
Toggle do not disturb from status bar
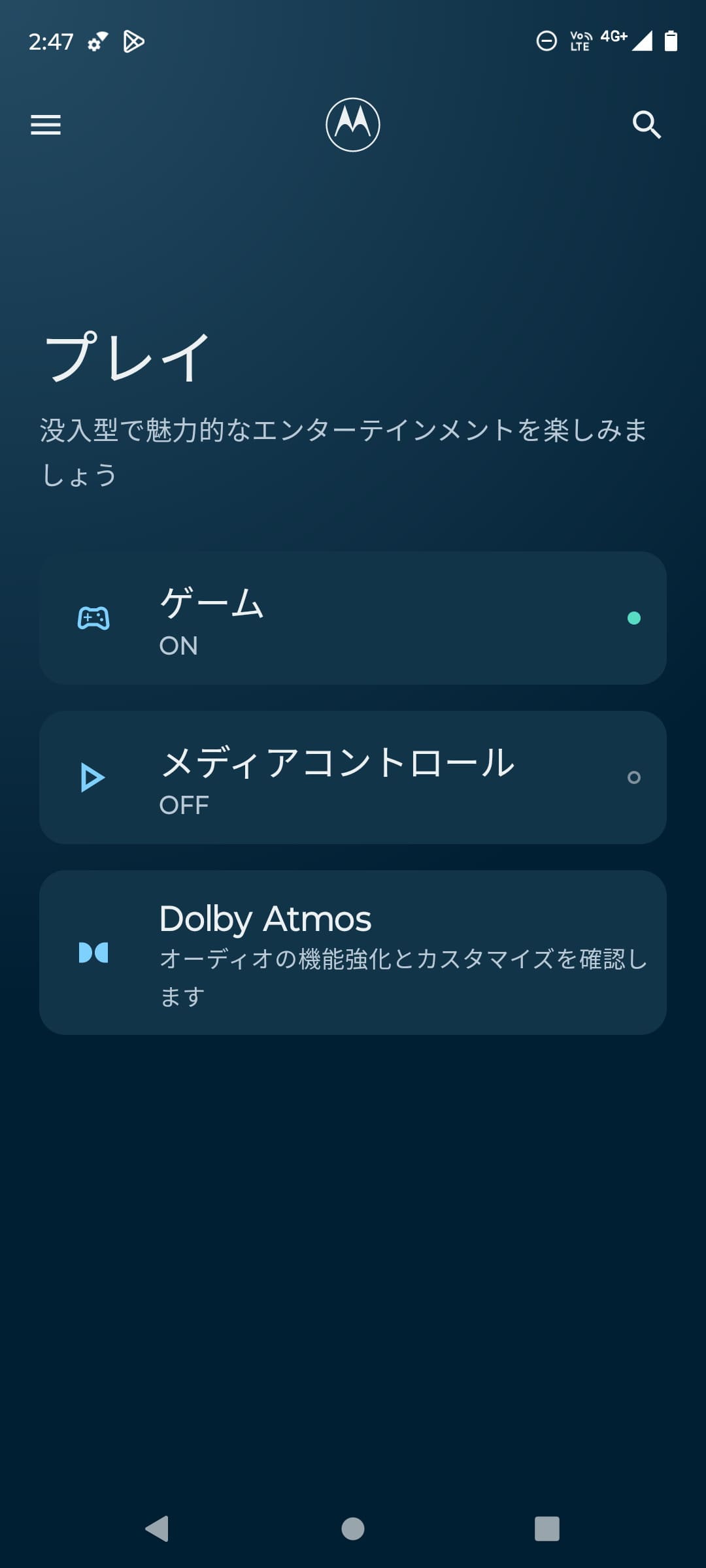pyautogui.click(x=546, y=42)
